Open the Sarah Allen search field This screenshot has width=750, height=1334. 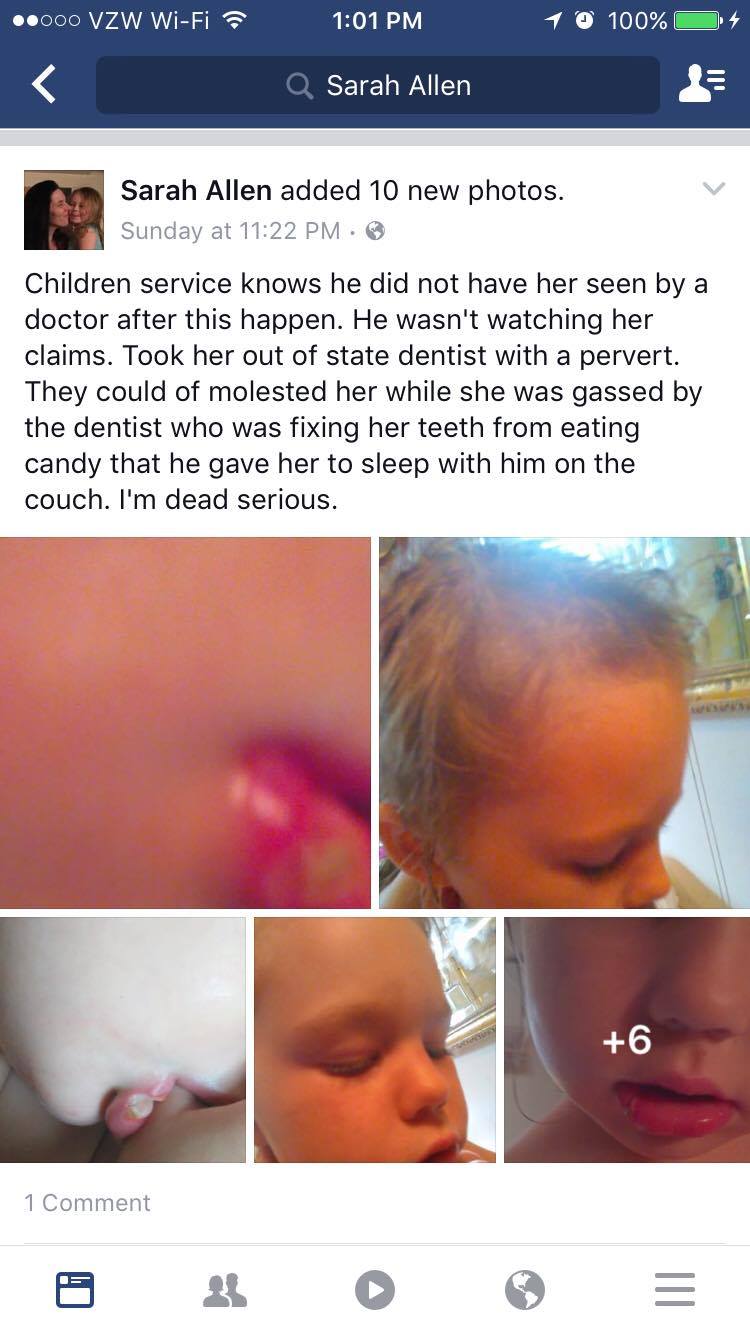point(378,85)
